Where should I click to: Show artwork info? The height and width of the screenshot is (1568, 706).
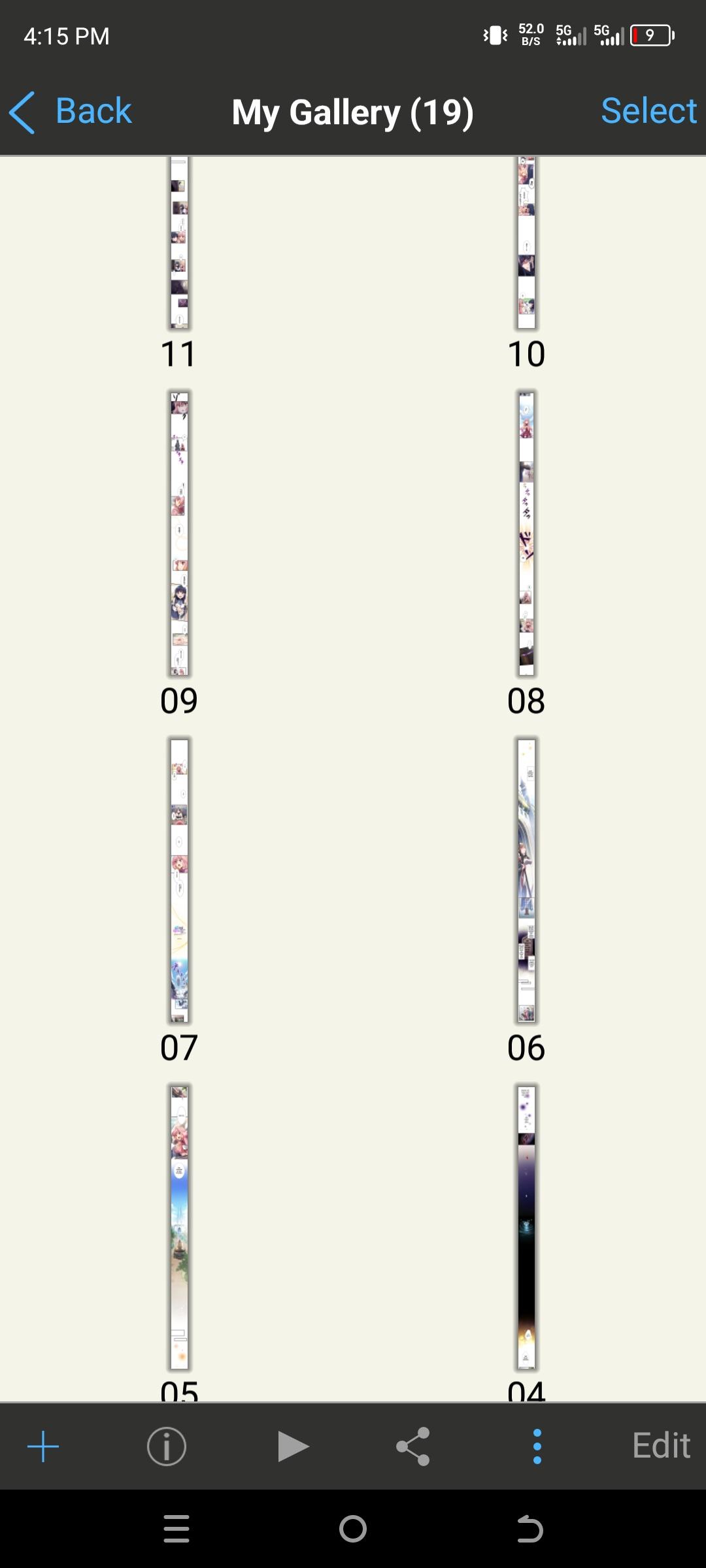coord(166,1446)
